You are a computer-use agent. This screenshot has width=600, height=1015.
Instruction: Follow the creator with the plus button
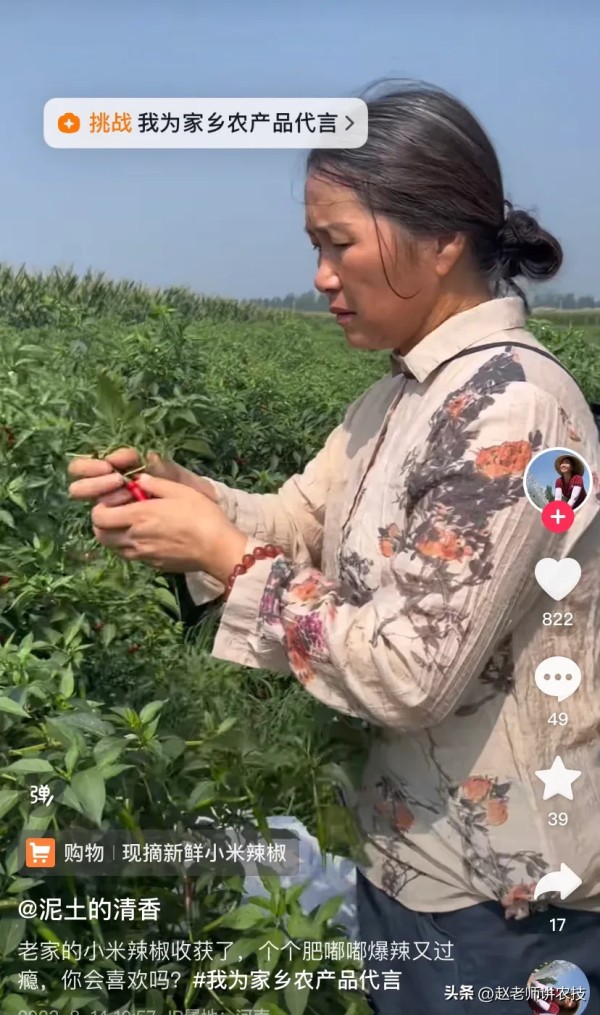557,516
